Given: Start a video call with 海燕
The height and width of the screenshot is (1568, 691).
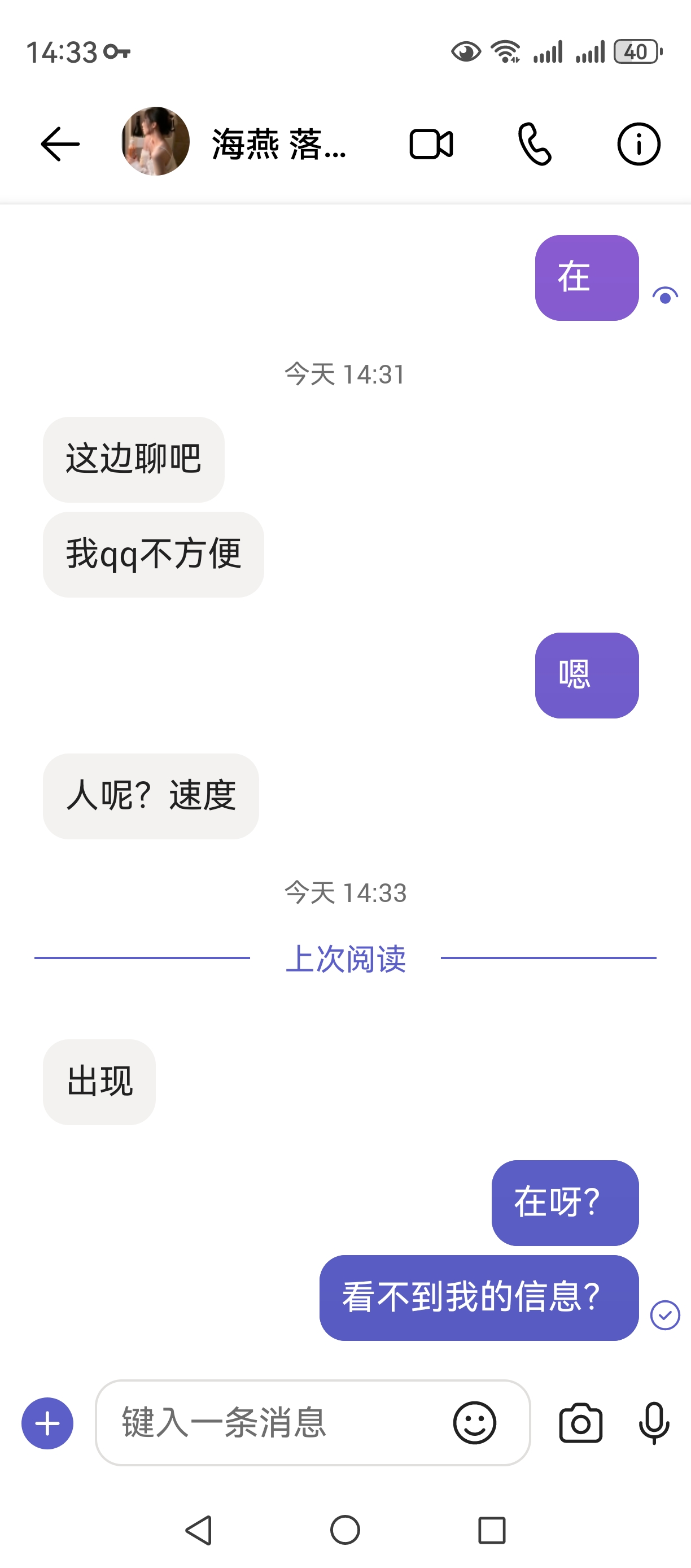Looking at the screenshot, I should tap(431, 144).
